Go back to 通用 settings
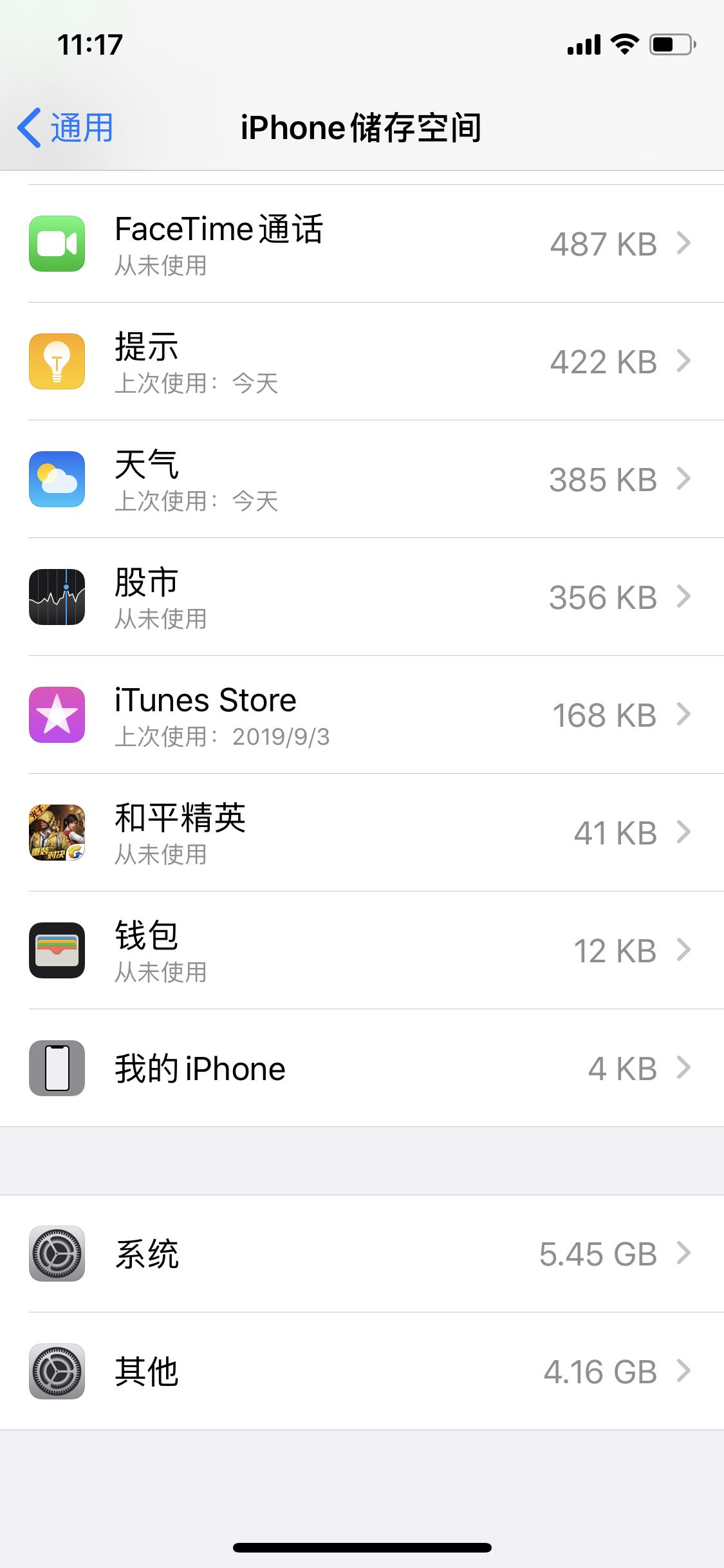724x1568 pixels. click(66, 127)
